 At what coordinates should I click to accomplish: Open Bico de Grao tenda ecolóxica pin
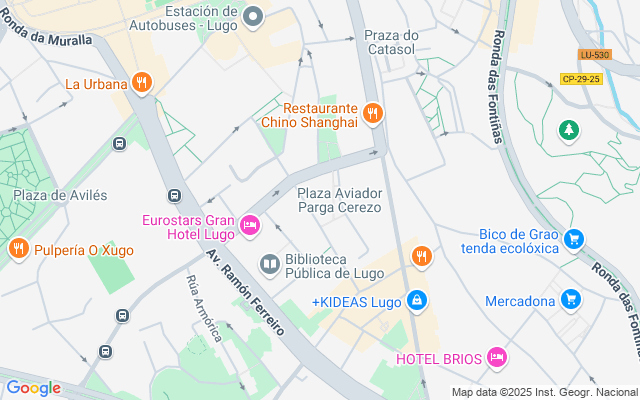[x=573, y=240]
